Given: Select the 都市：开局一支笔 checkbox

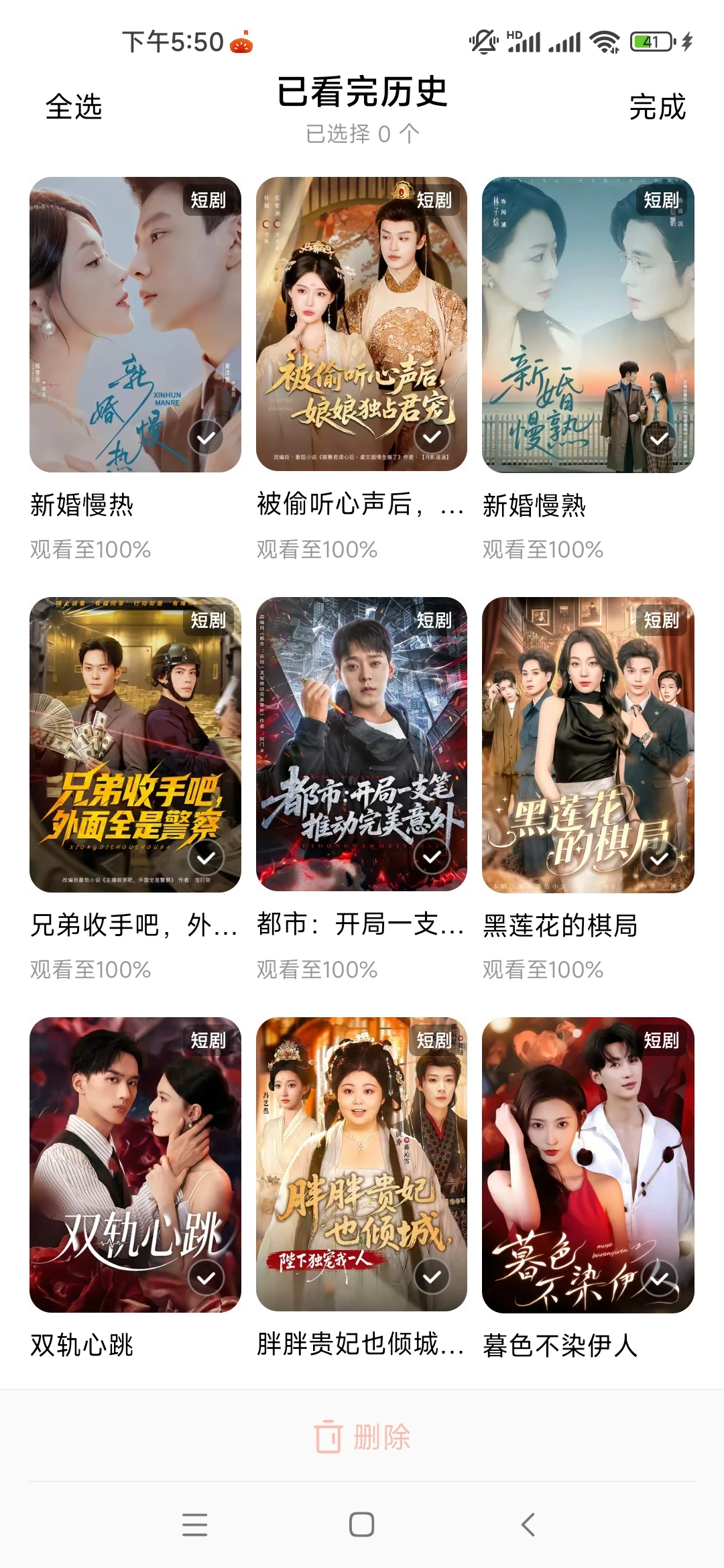Looking at the screenshot, I should click(432, 857).
